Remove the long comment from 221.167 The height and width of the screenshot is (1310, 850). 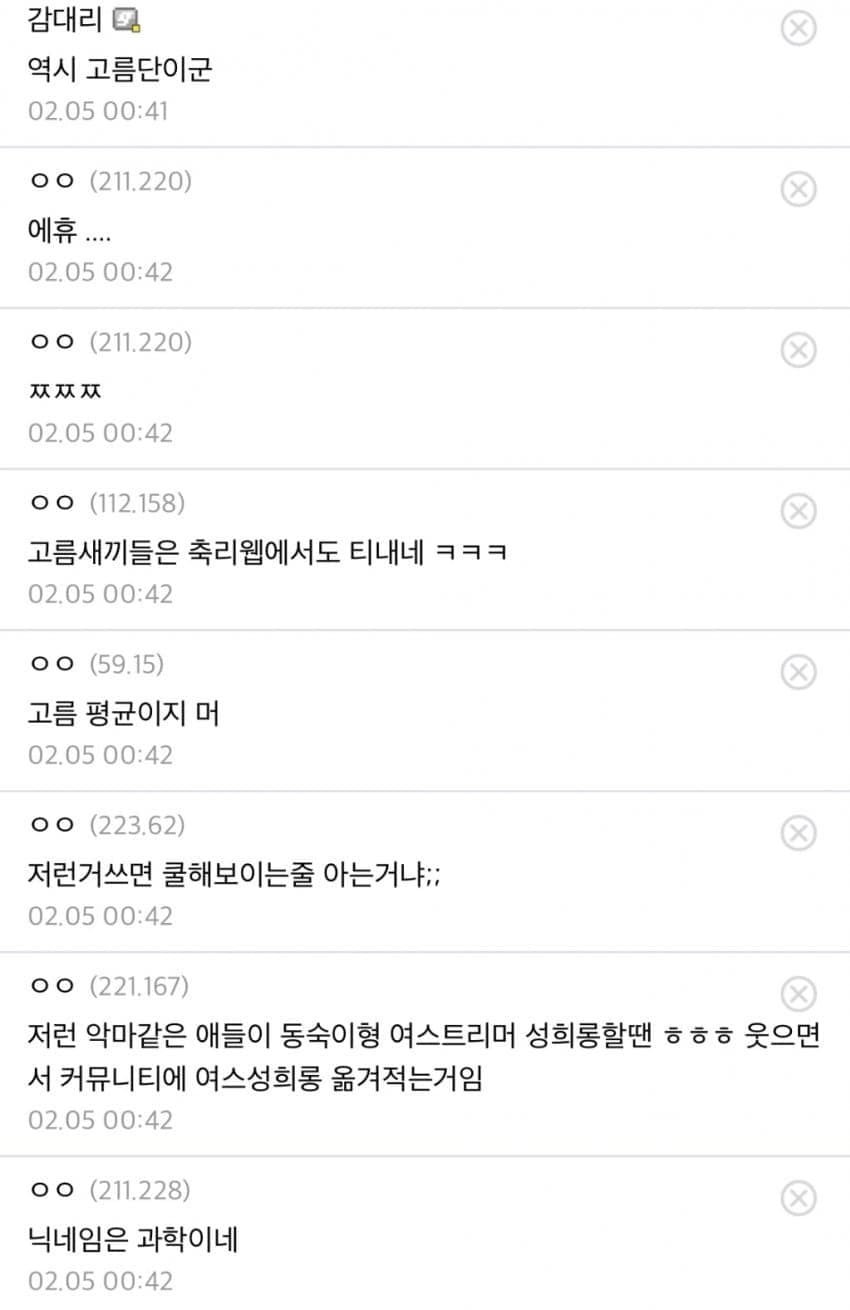pos(798,994)
